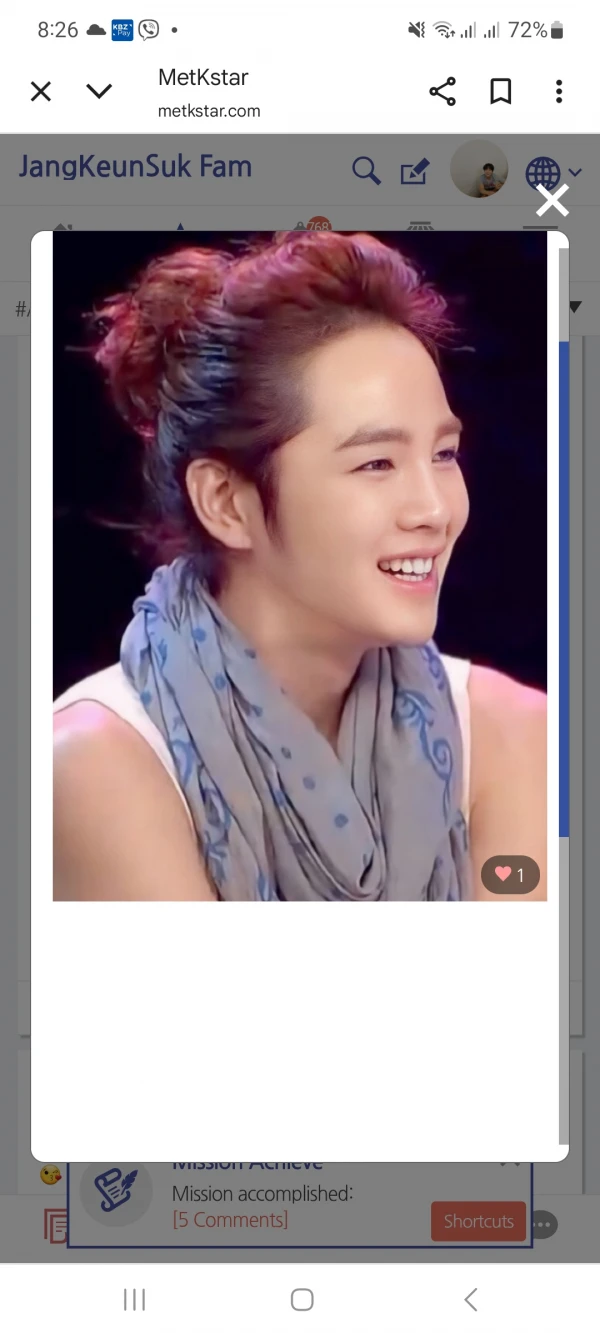The height and width of the screenshot is (1333, 600).
Task: Go to the home screen
Action: tap(301, 1299)
